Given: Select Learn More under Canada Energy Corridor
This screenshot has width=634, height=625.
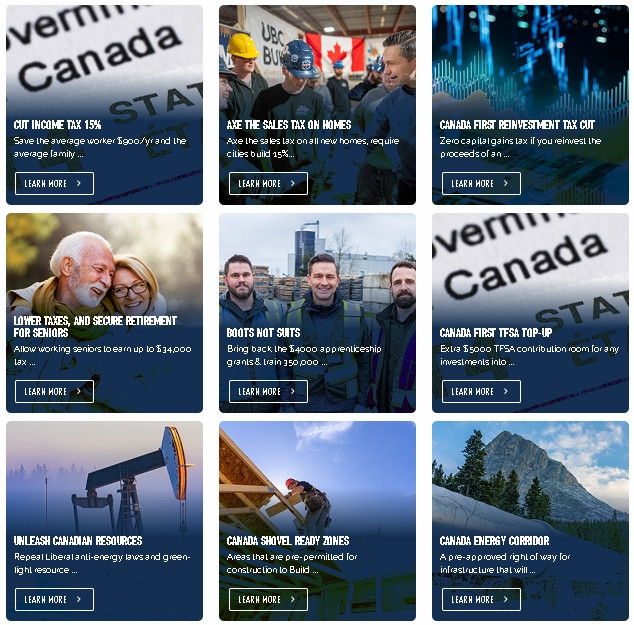Looking at the screenshot, I should [x=481, y=599].
